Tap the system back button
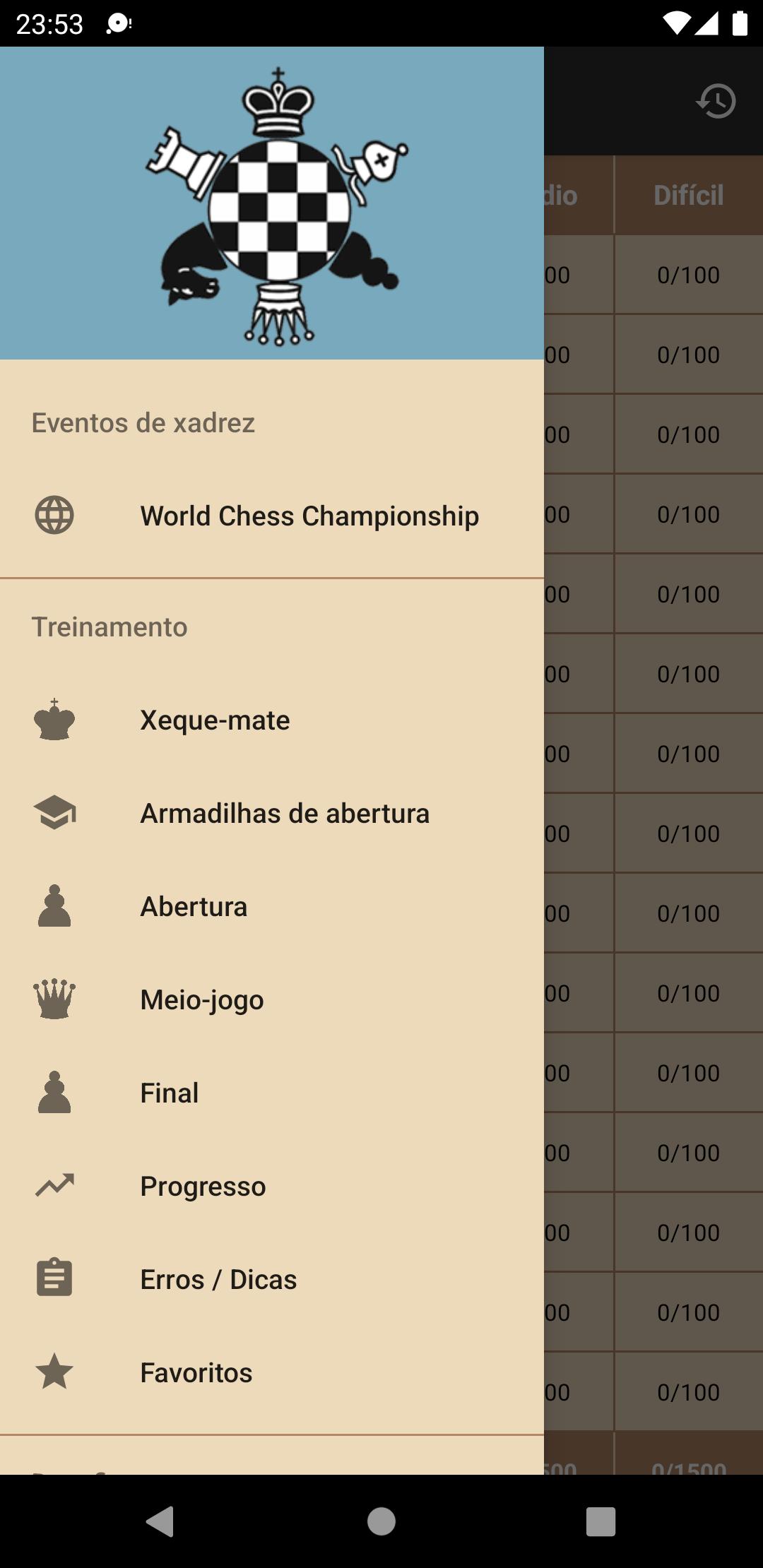This screenshot has height=1568, width=763. click(x=160, y=1521)
